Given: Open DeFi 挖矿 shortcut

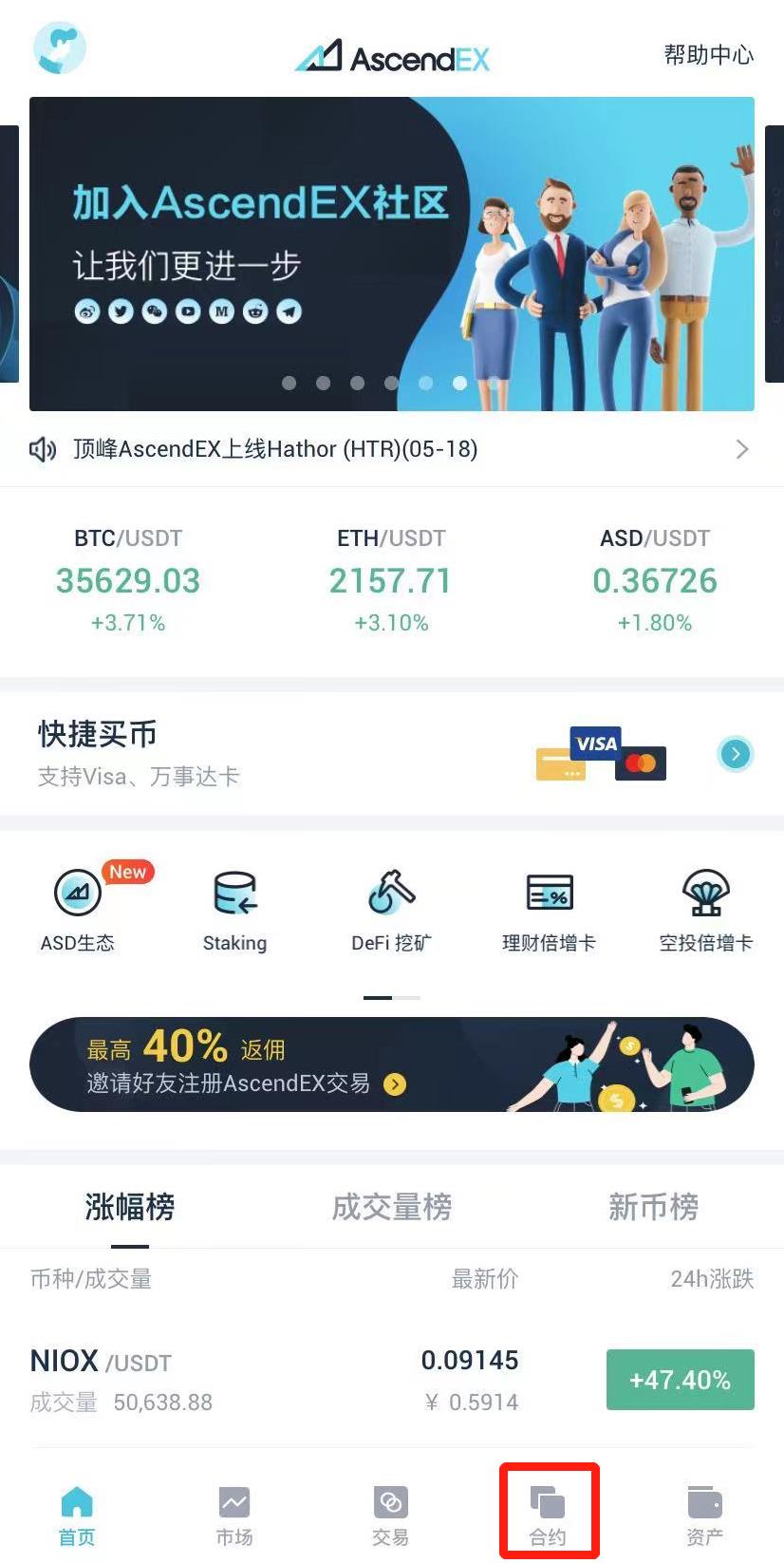Looking at the screenshot, I should point(391,909).
